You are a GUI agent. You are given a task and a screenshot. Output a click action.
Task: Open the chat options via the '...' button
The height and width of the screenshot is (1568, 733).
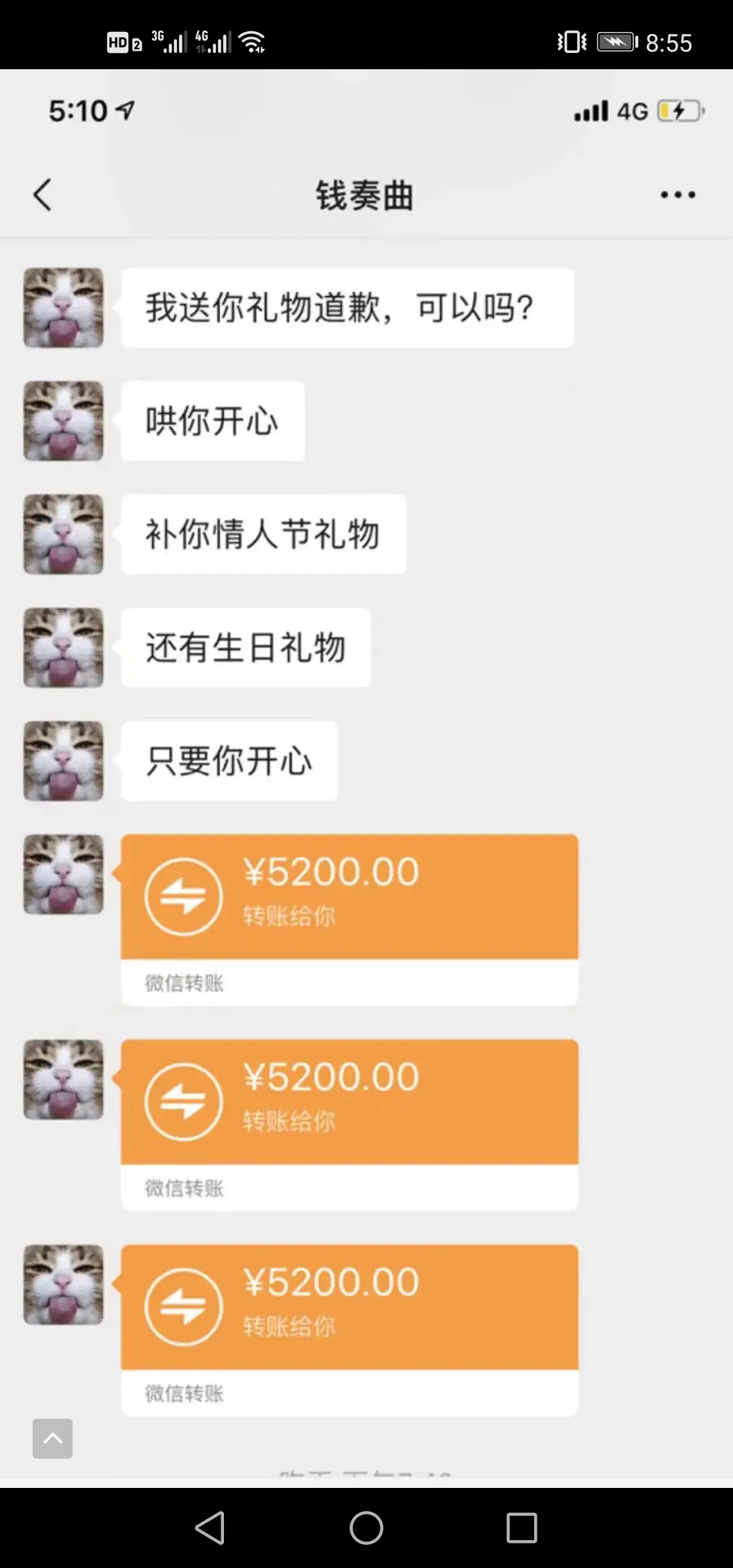677,194
